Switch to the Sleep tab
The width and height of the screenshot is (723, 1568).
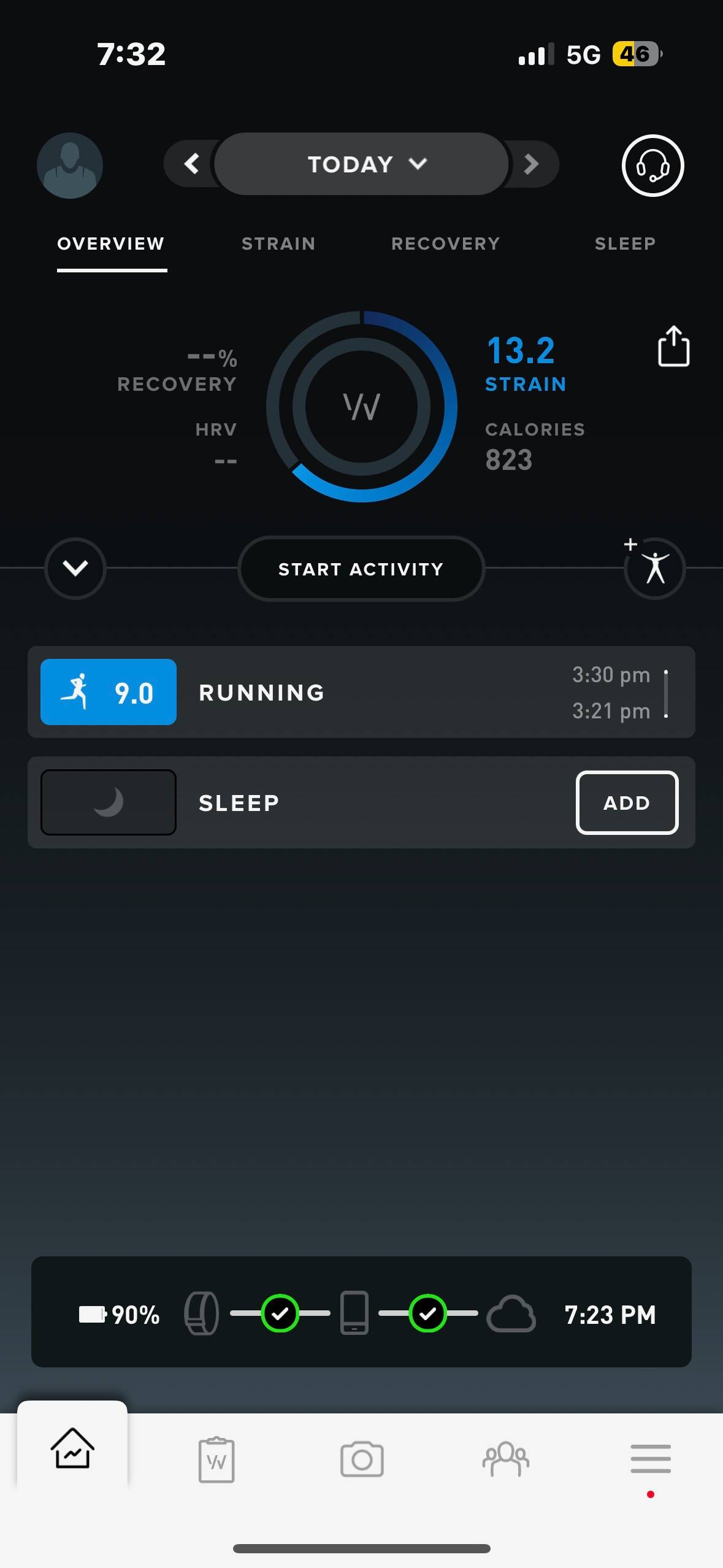pos(625,244)
